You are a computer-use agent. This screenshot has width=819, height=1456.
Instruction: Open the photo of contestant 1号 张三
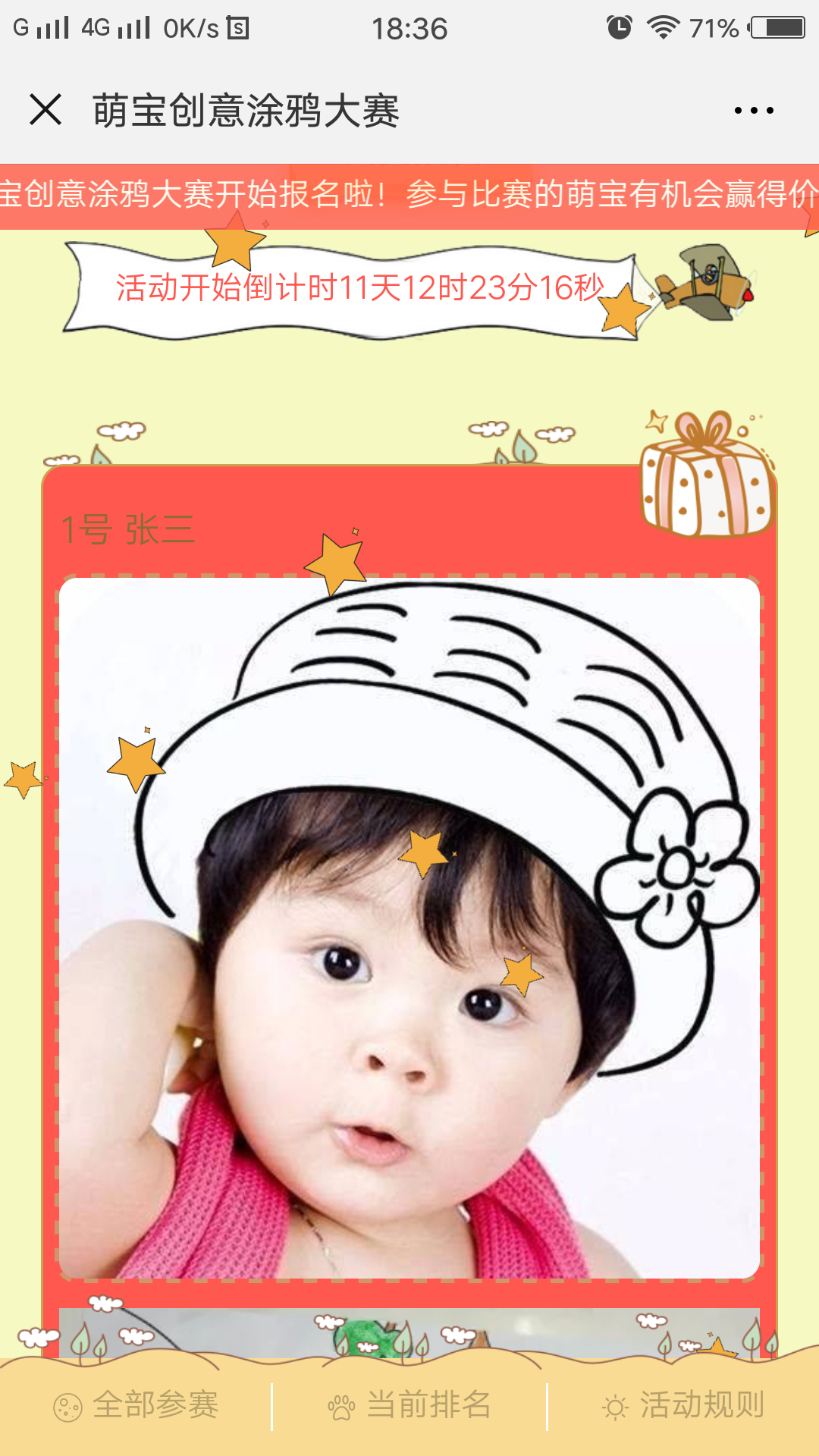(x=409, y=927)
